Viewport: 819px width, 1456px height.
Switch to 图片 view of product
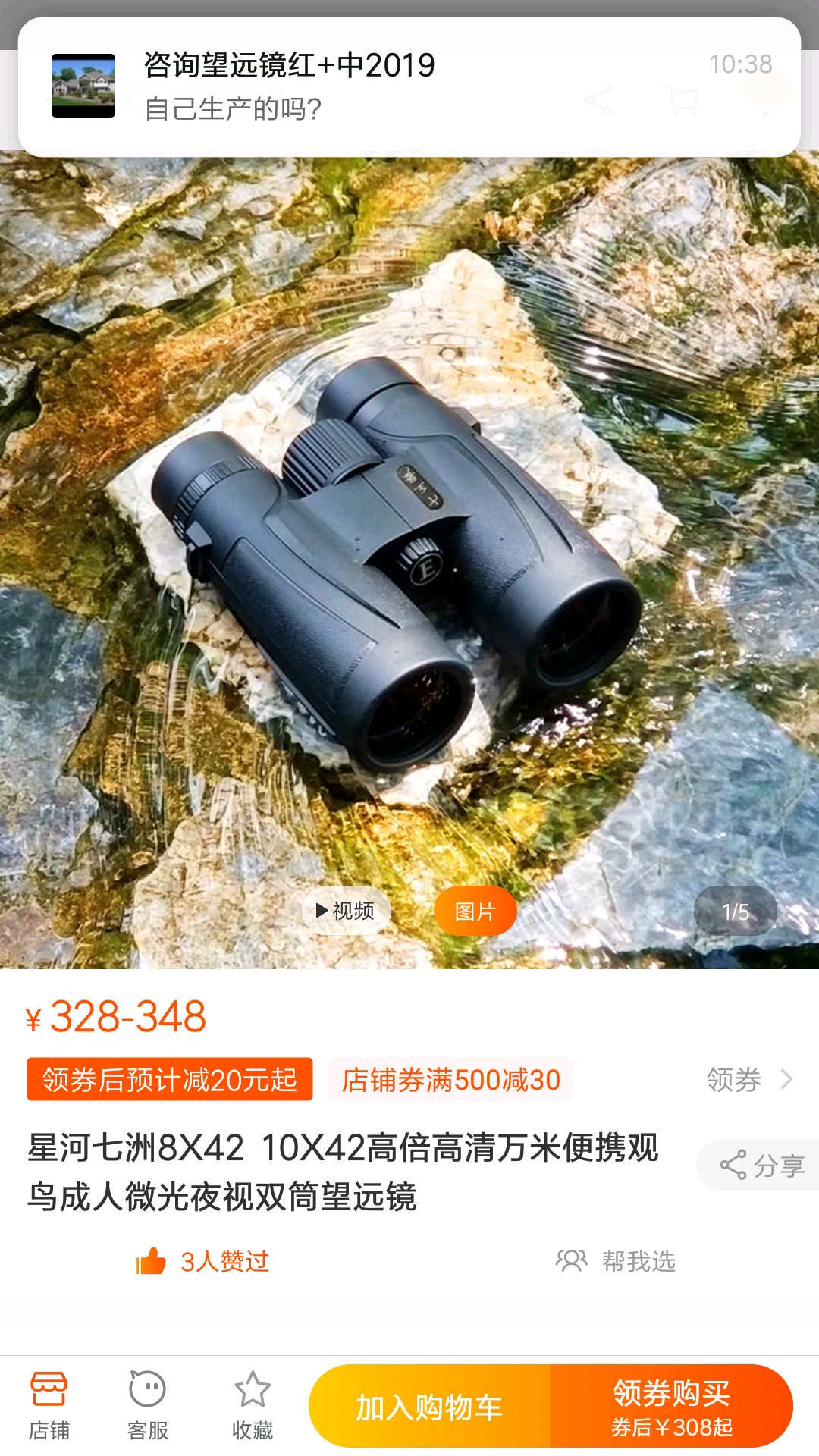pyautogui.click(x=475, y=911)
